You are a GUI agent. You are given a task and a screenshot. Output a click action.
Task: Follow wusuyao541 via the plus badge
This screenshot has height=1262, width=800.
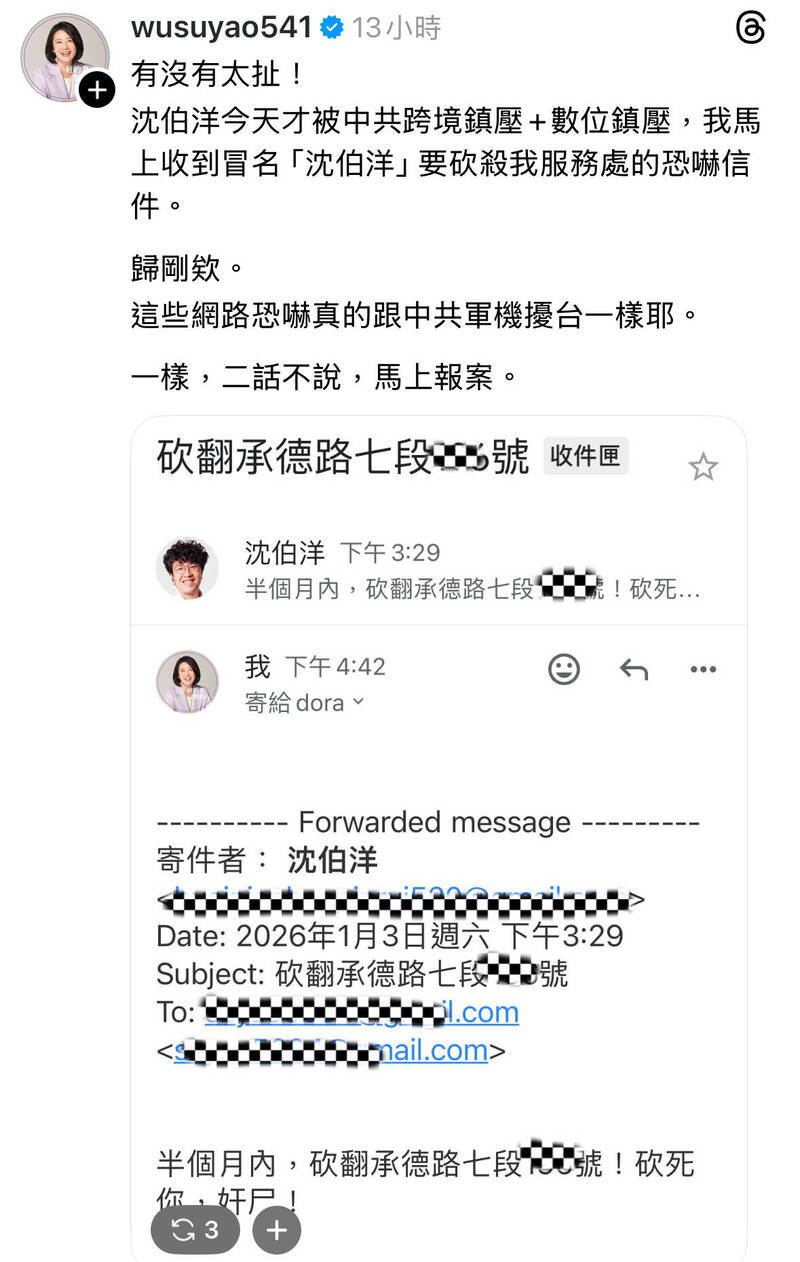pos(96,90)
